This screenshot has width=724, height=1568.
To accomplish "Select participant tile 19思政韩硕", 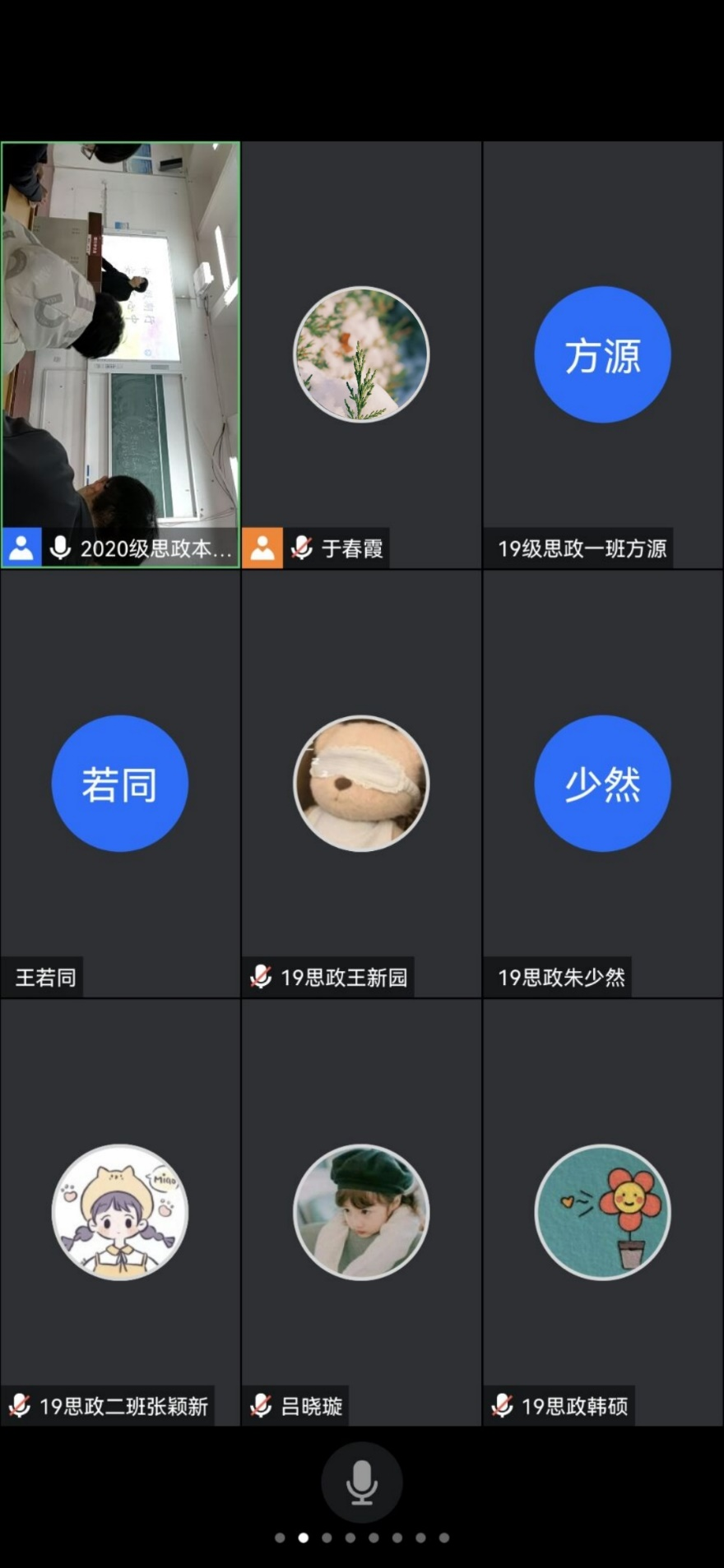I will tap(602, 1212).
